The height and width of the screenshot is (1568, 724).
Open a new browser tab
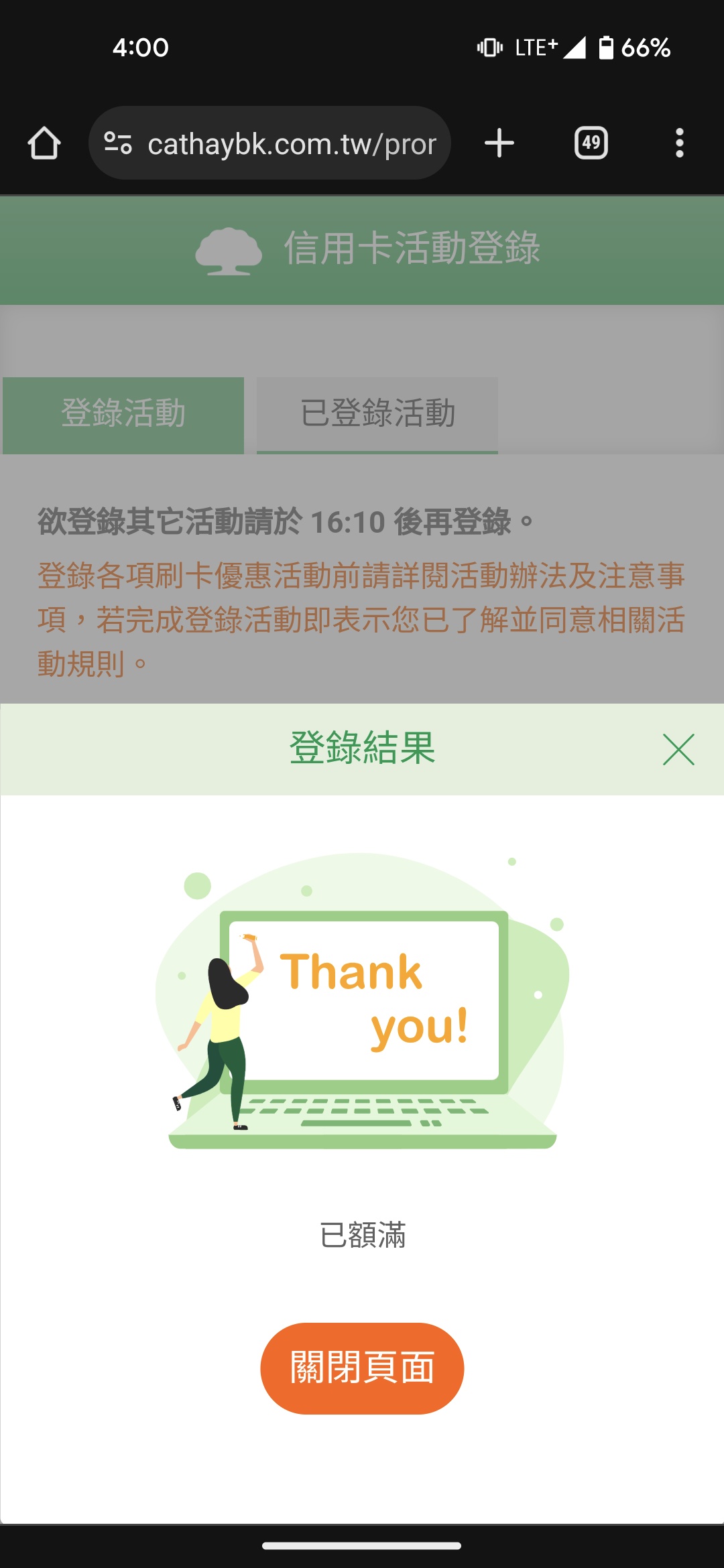[499, 143]
